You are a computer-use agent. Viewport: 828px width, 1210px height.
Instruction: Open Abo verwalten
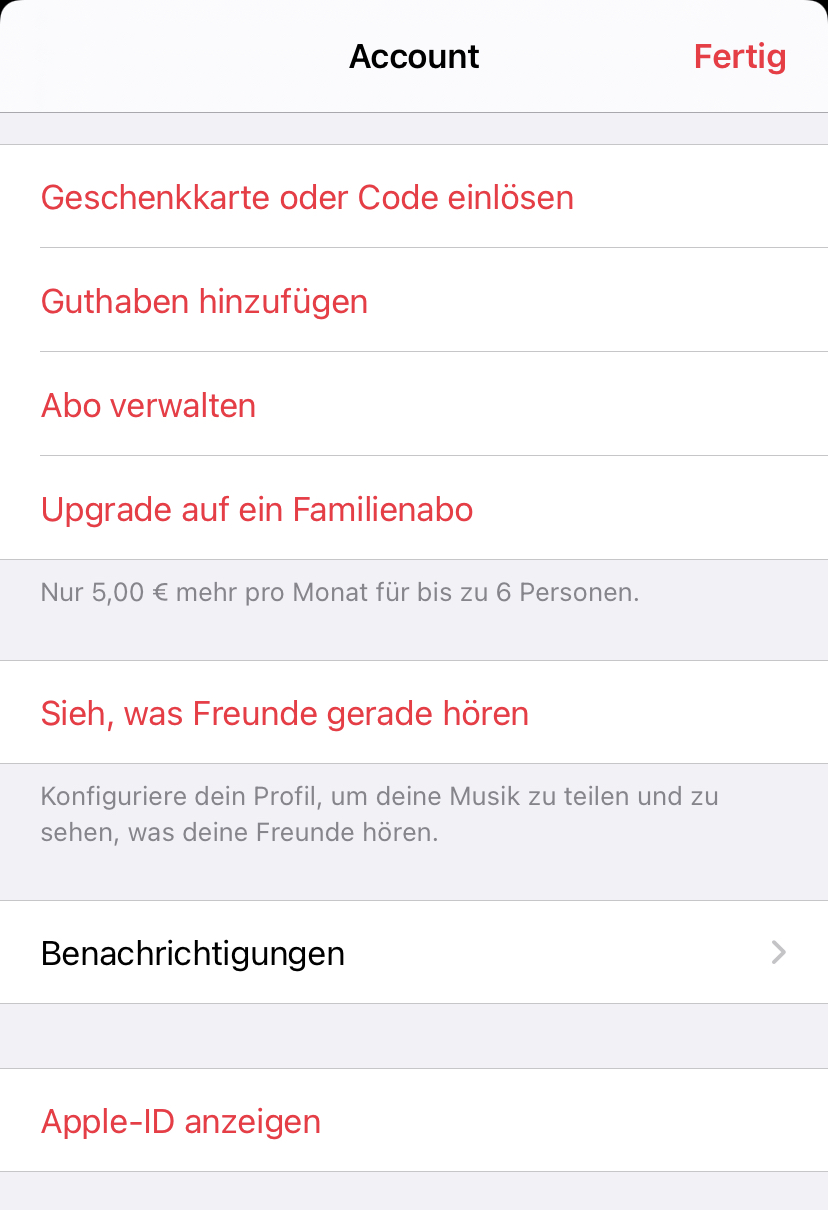coord(148,405)
